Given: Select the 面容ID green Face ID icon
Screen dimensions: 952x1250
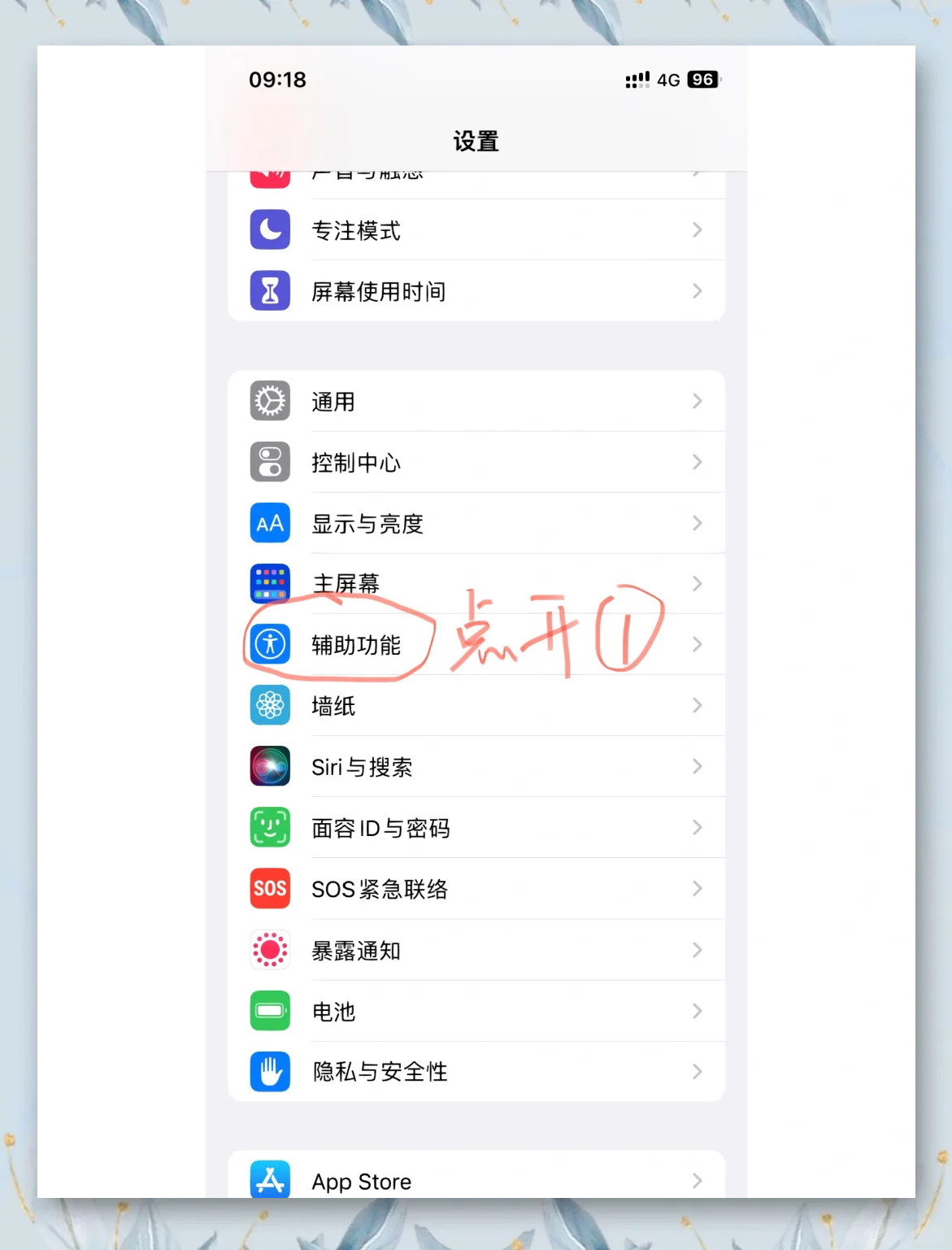Looking at the screenshot, I should point(269,827).
